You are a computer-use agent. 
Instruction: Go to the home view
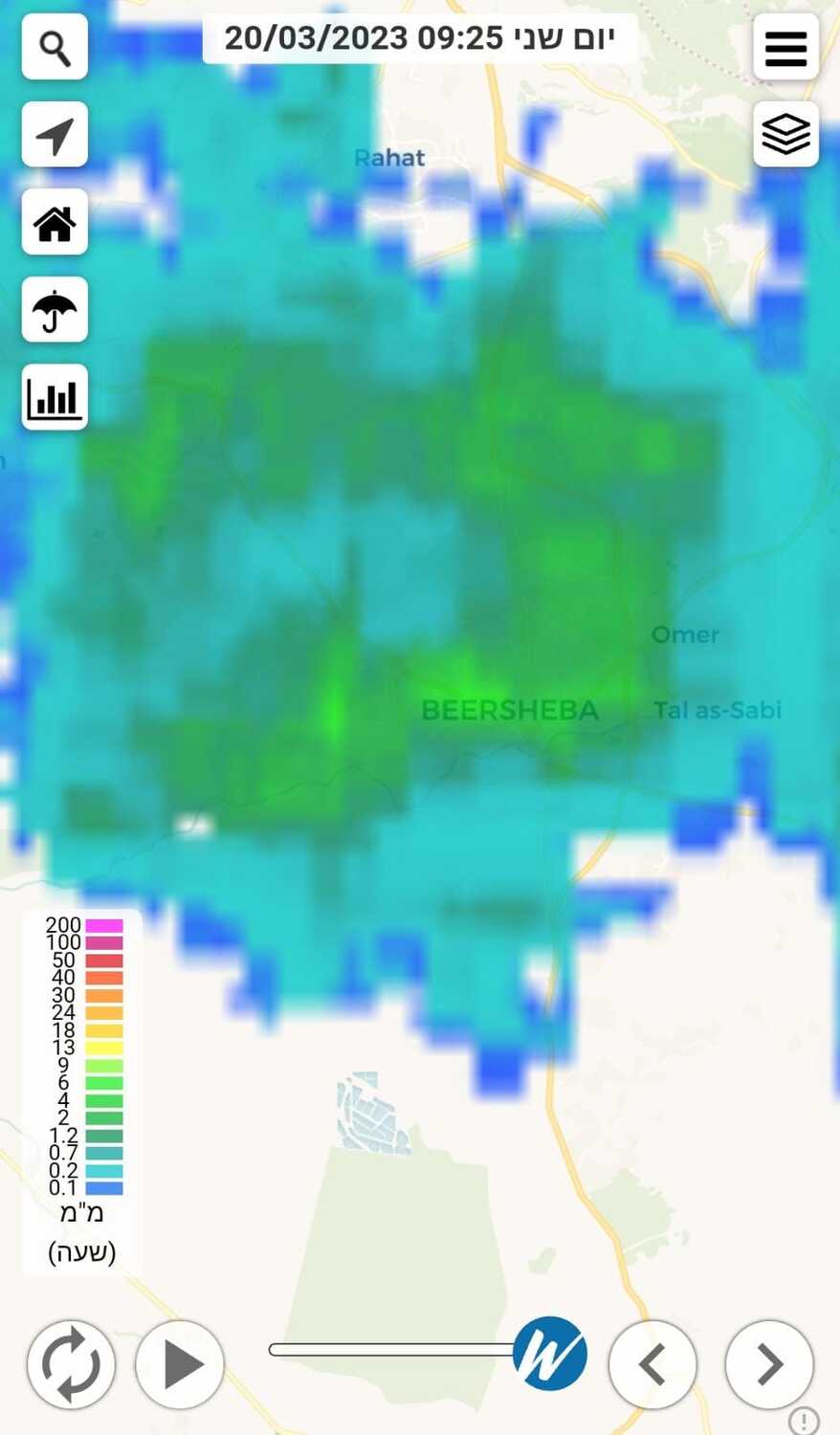[x=55, y=223]
